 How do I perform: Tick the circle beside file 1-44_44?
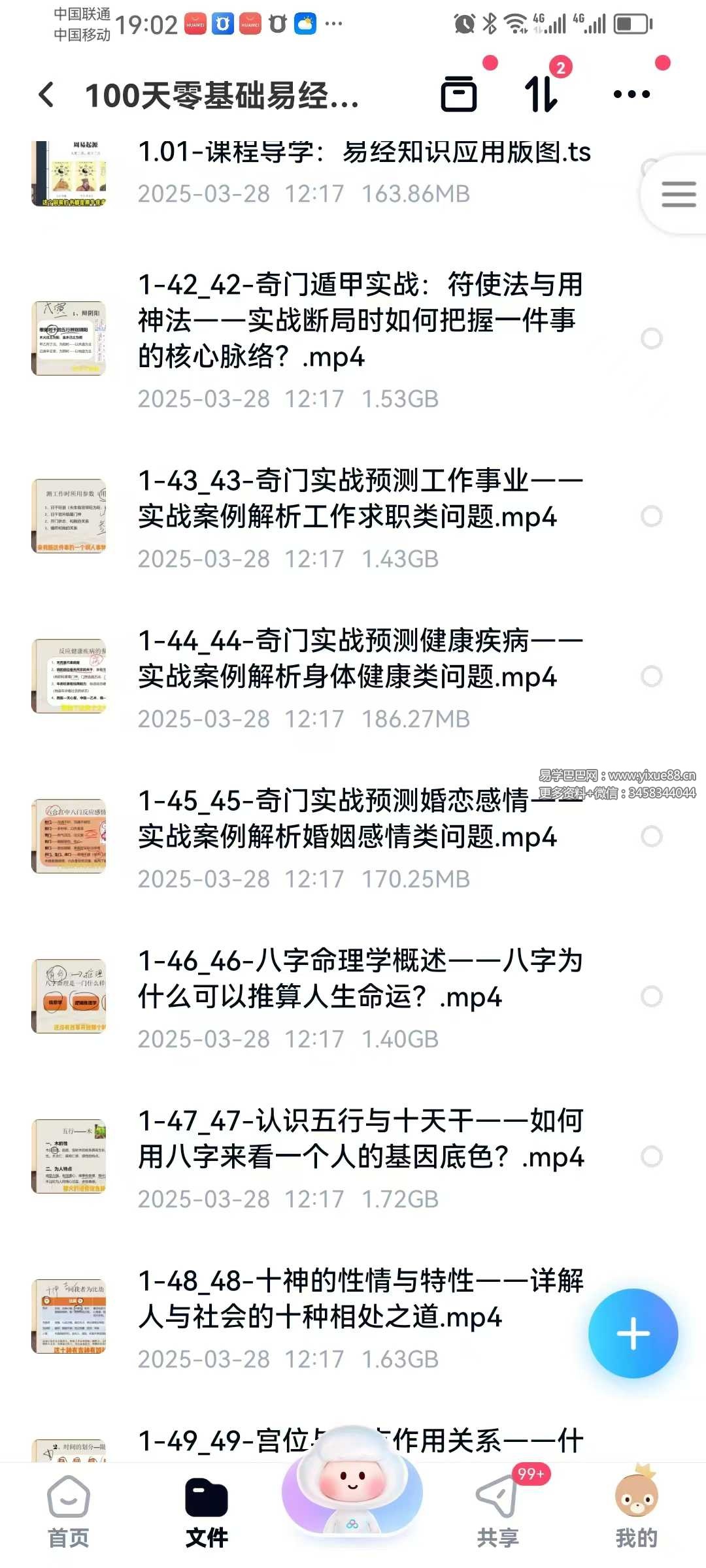pyautogui.click(x=651, y=676)
